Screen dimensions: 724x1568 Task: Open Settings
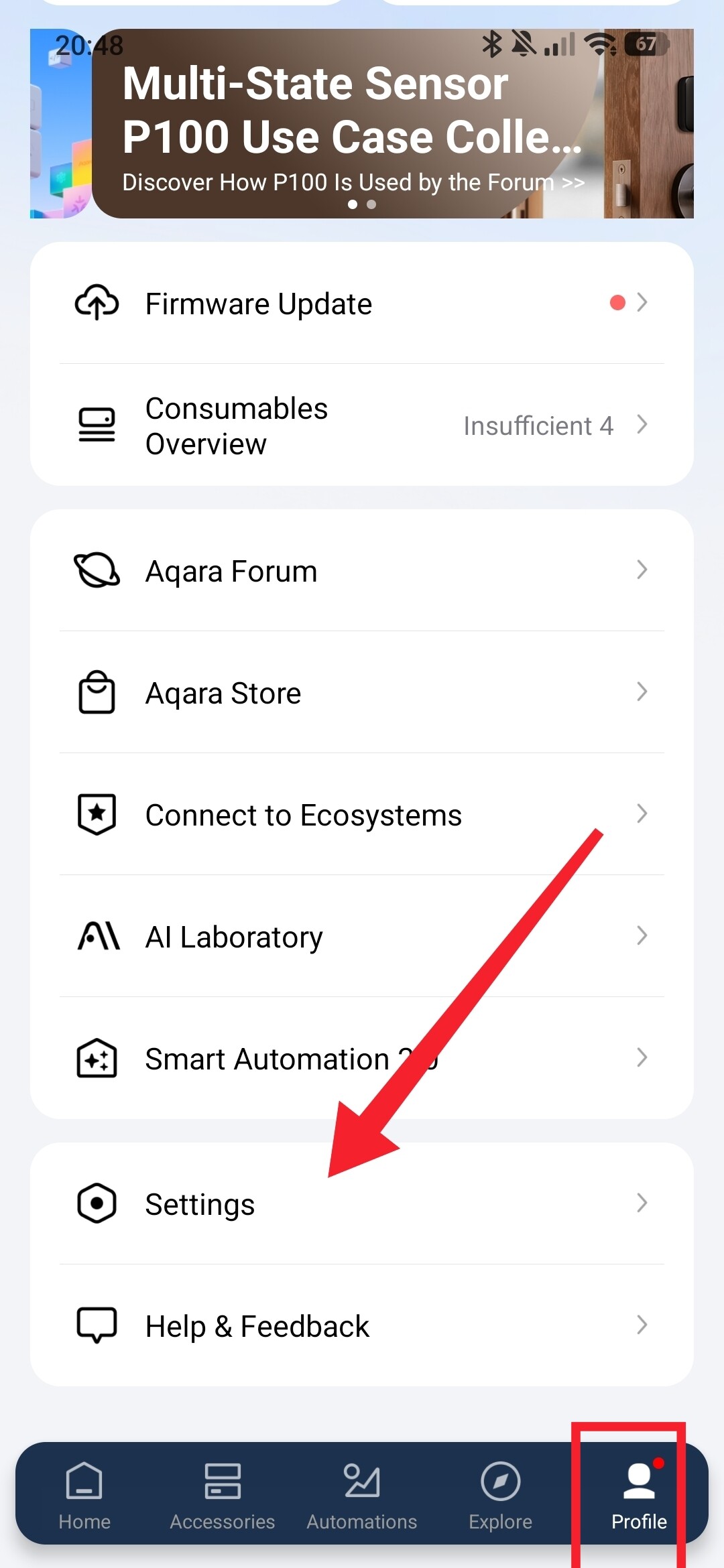coord(362,1204)
